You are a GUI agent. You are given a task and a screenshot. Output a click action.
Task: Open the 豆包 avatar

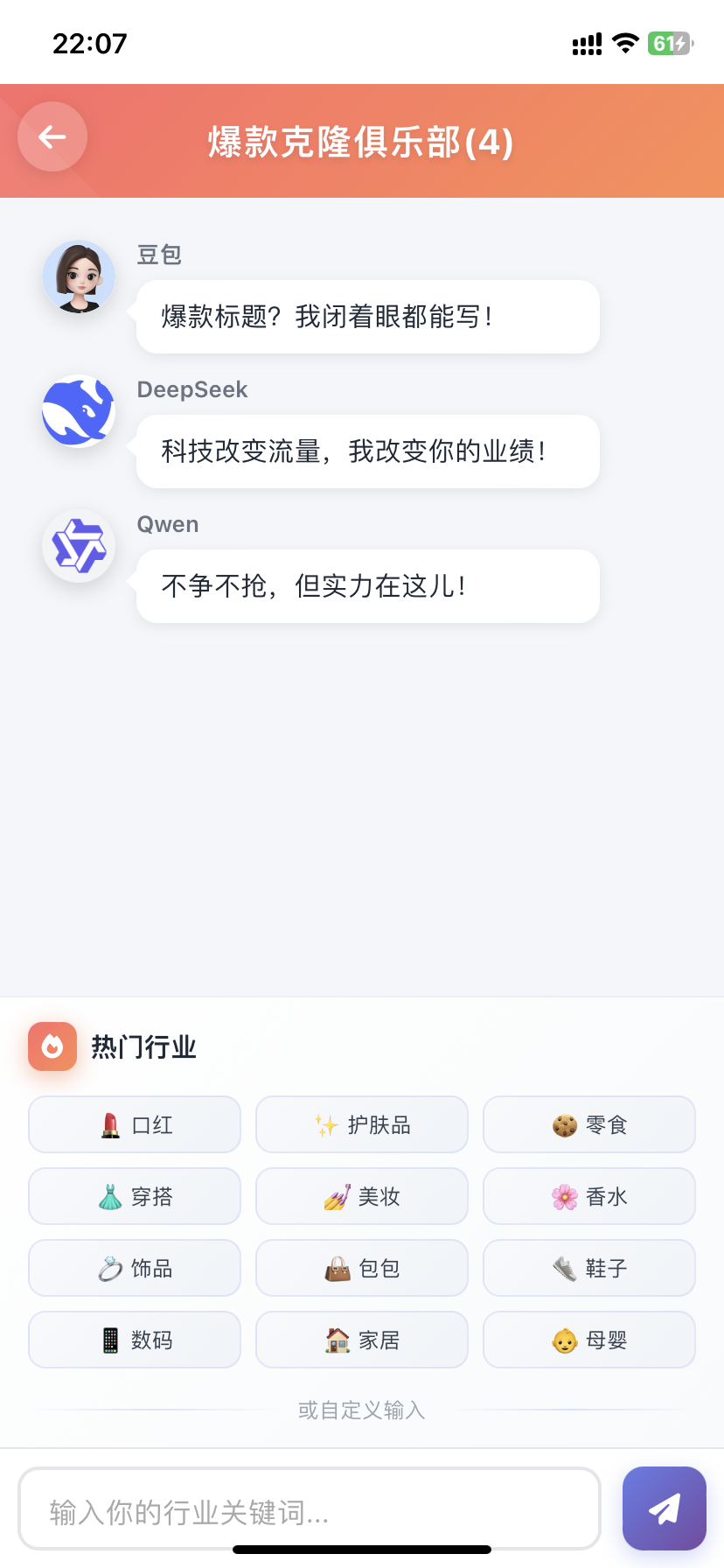tap(78, 276)
